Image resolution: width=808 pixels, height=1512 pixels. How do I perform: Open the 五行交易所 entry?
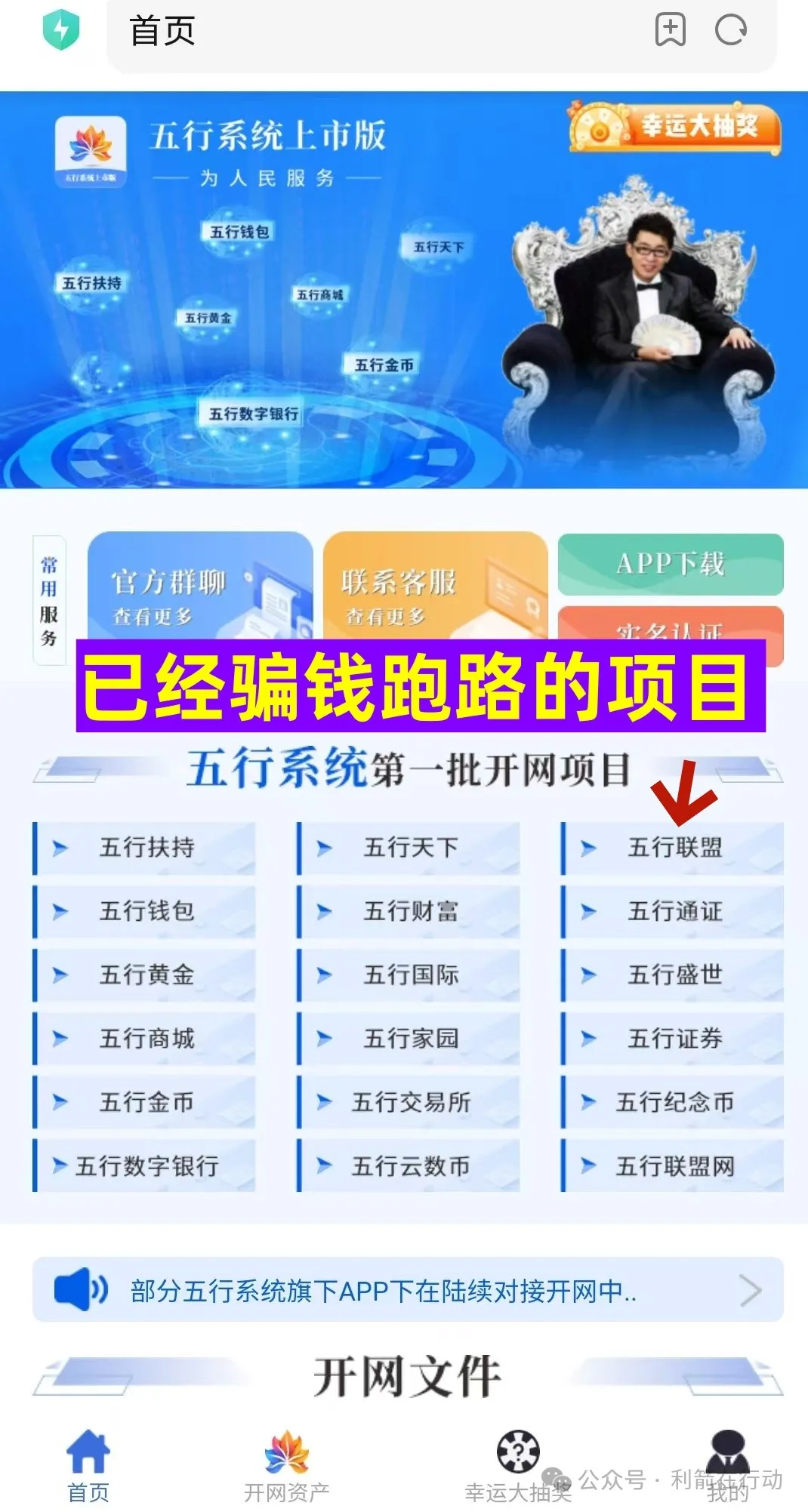pos(409,1102)
